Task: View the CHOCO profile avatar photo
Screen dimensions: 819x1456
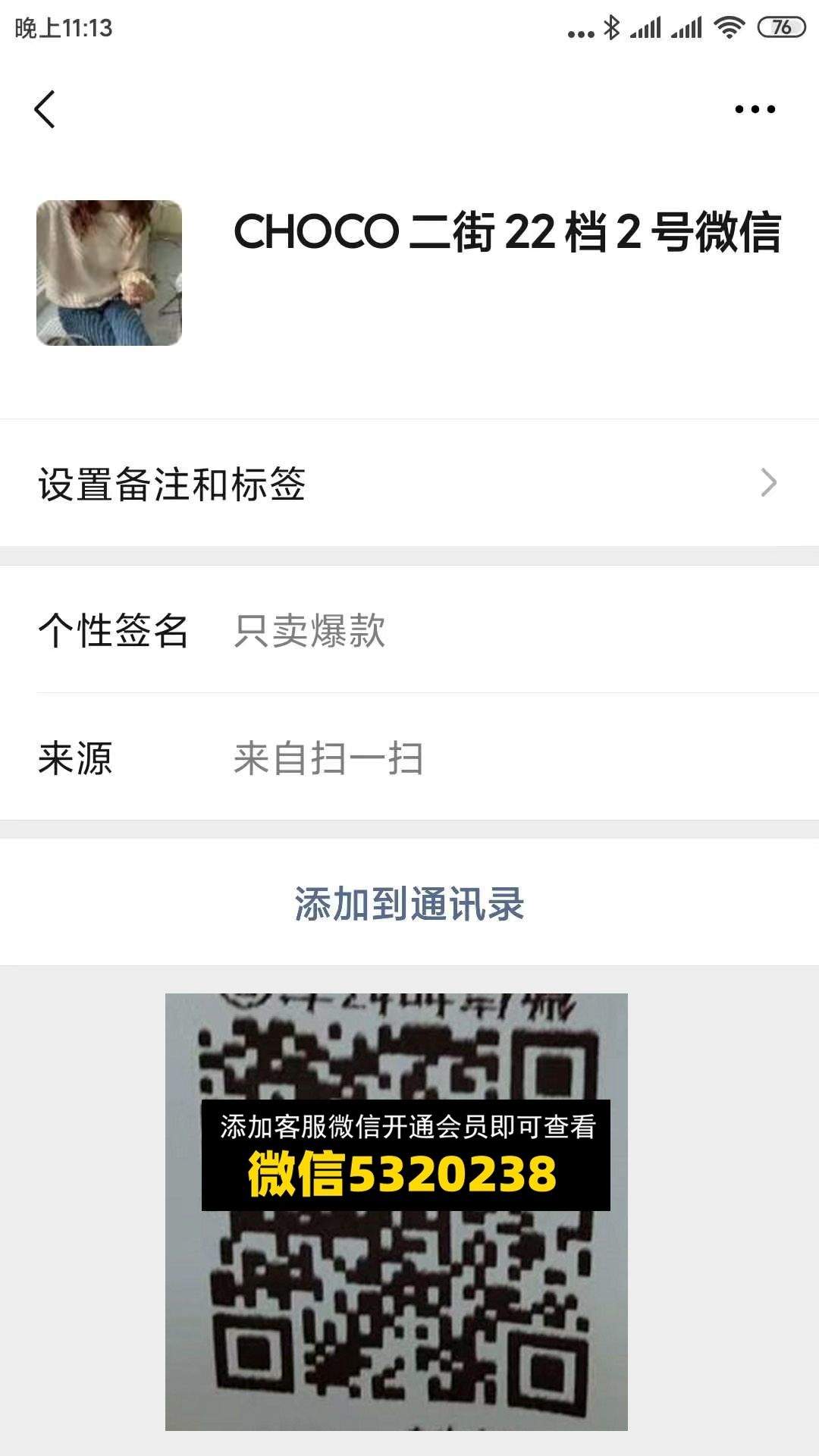Action: tap(109, 273)
